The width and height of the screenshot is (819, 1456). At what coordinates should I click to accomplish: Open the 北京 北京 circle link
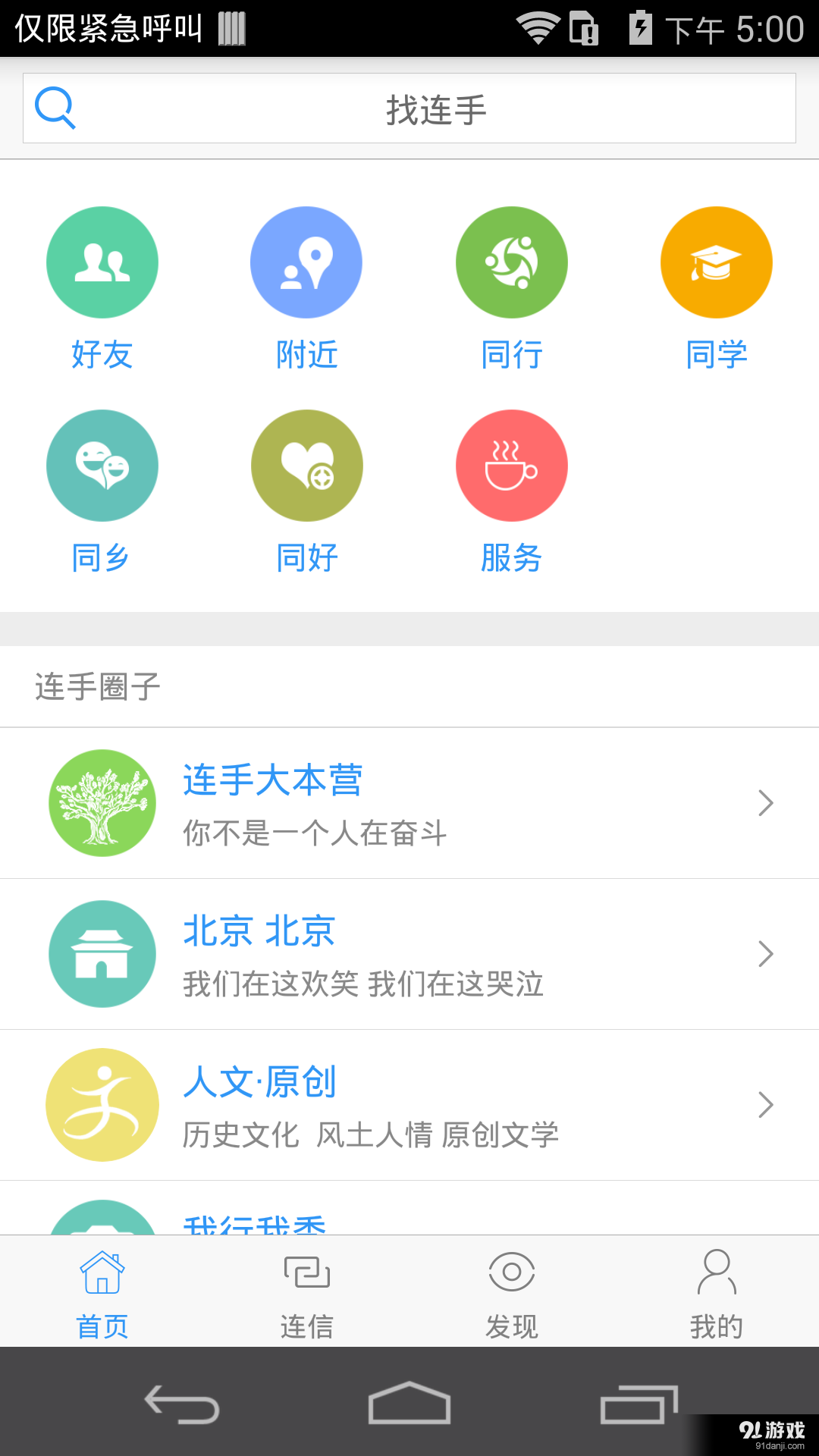[x=258, y=931]
